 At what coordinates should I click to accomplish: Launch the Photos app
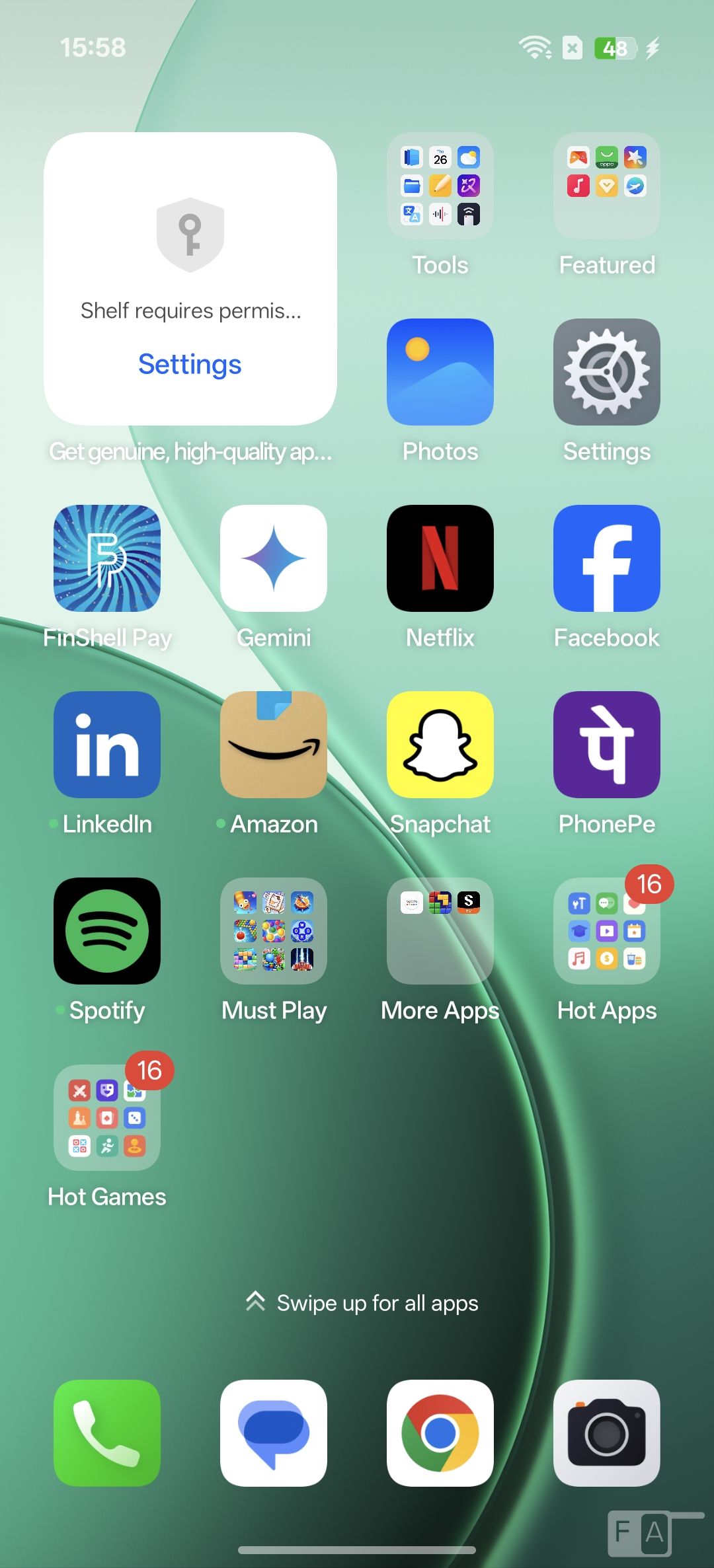440,372
